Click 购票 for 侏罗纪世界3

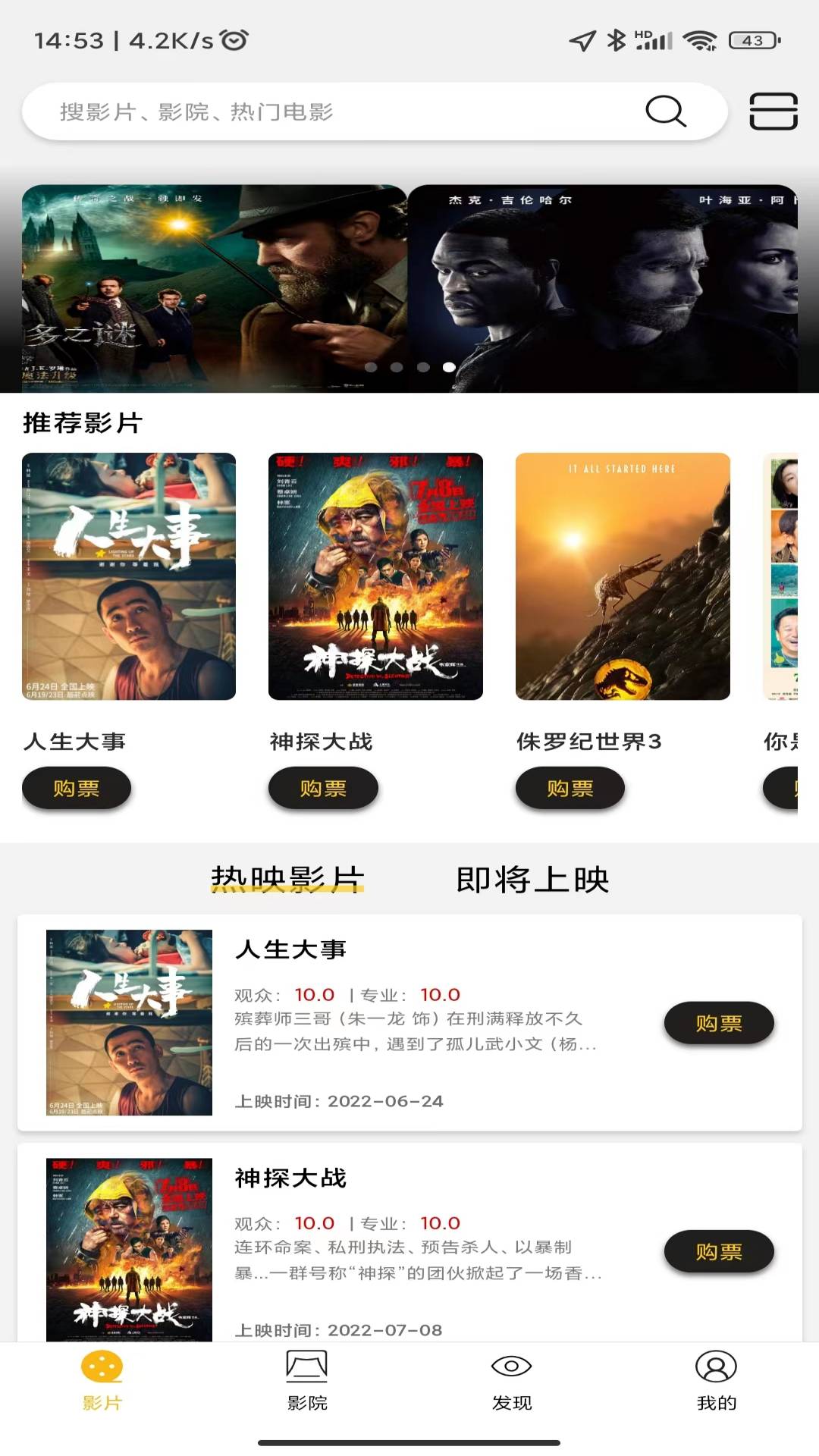(571, 788)
